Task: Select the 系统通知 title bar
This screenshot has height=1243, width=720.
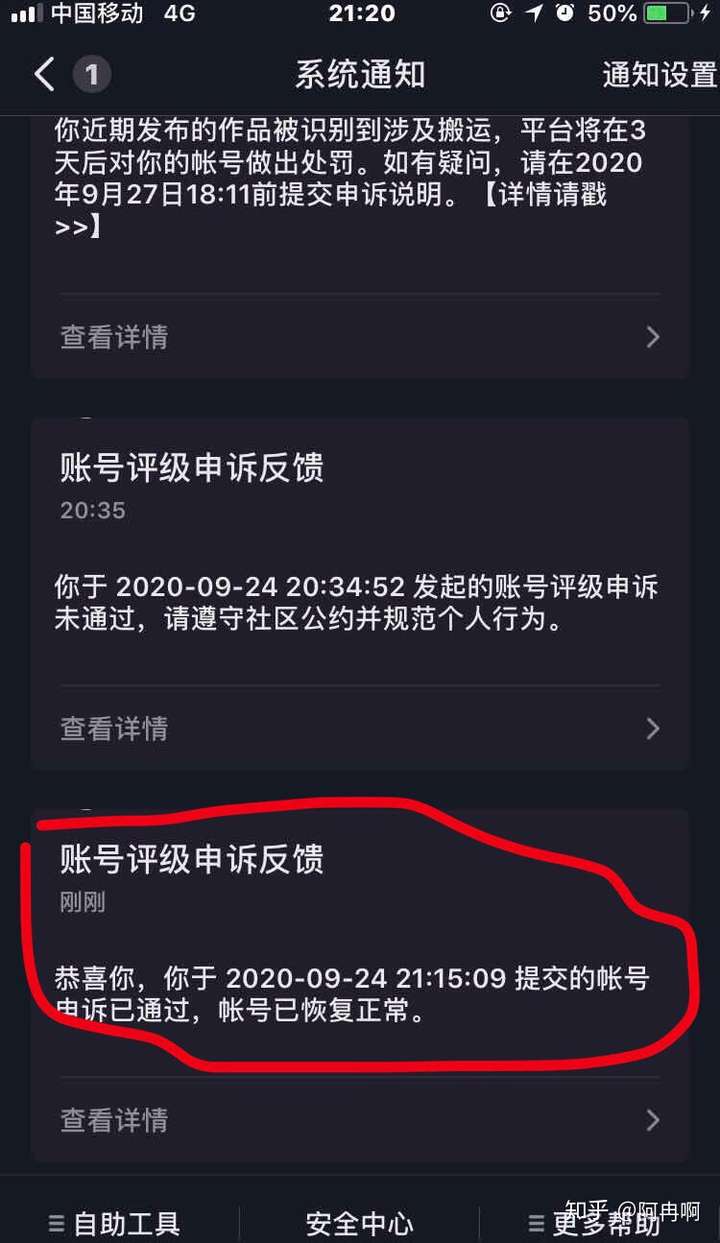Action: tap(360, 74)
